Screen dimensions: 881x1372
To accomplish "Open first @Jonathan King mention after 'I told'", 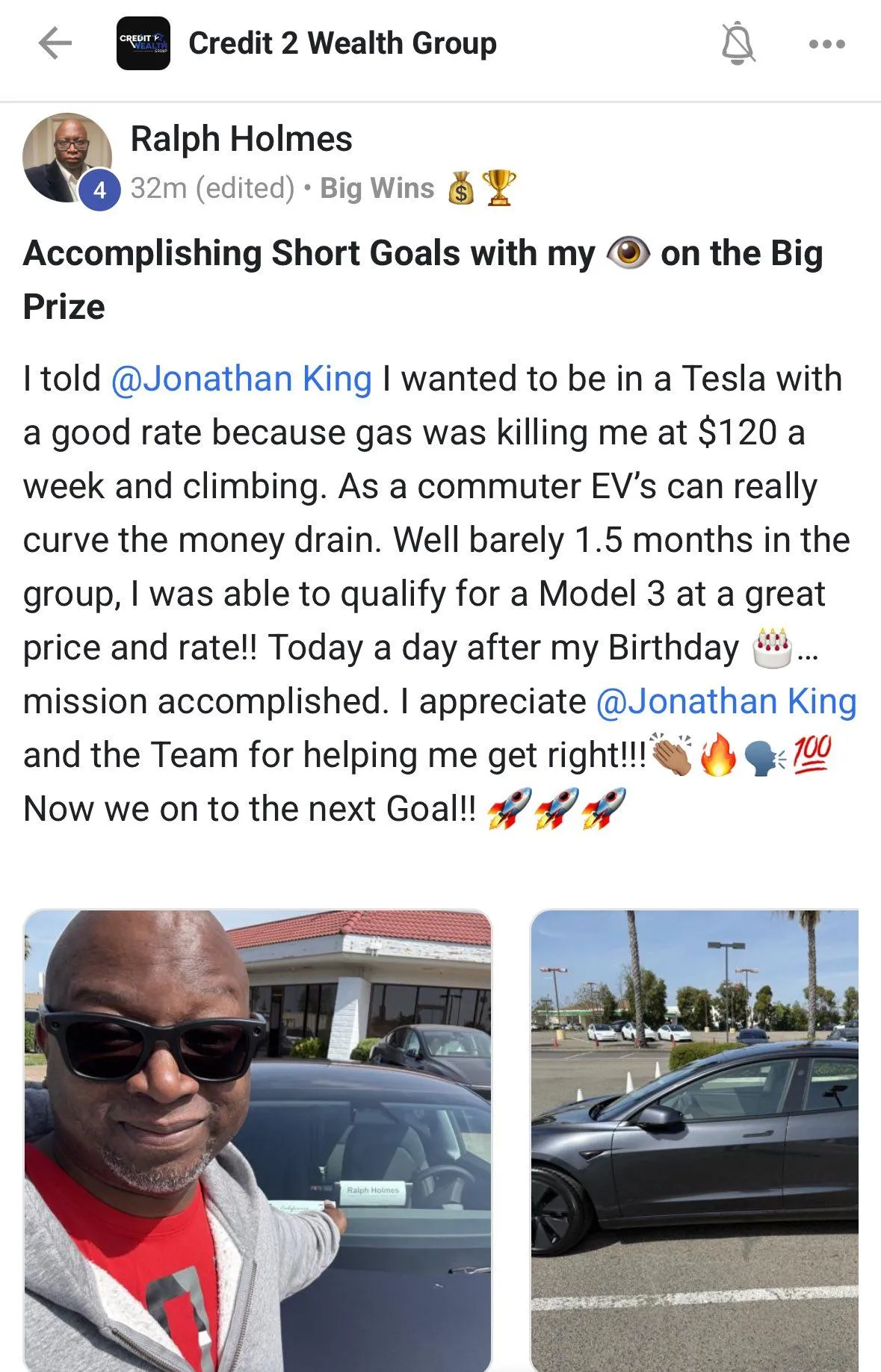I will coord(241,379).
